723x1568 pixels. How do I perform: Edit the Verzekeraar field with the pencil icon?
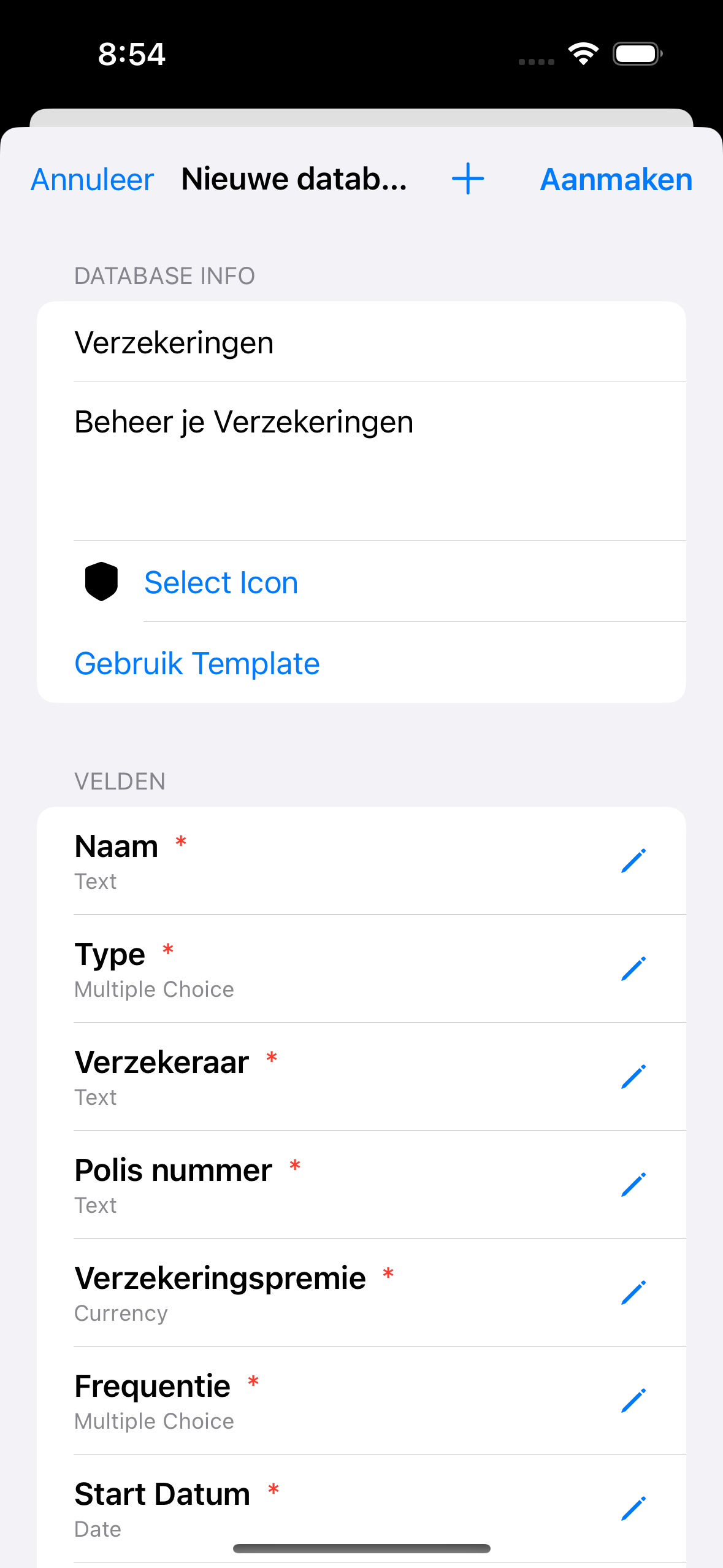tap(634, 1076)
